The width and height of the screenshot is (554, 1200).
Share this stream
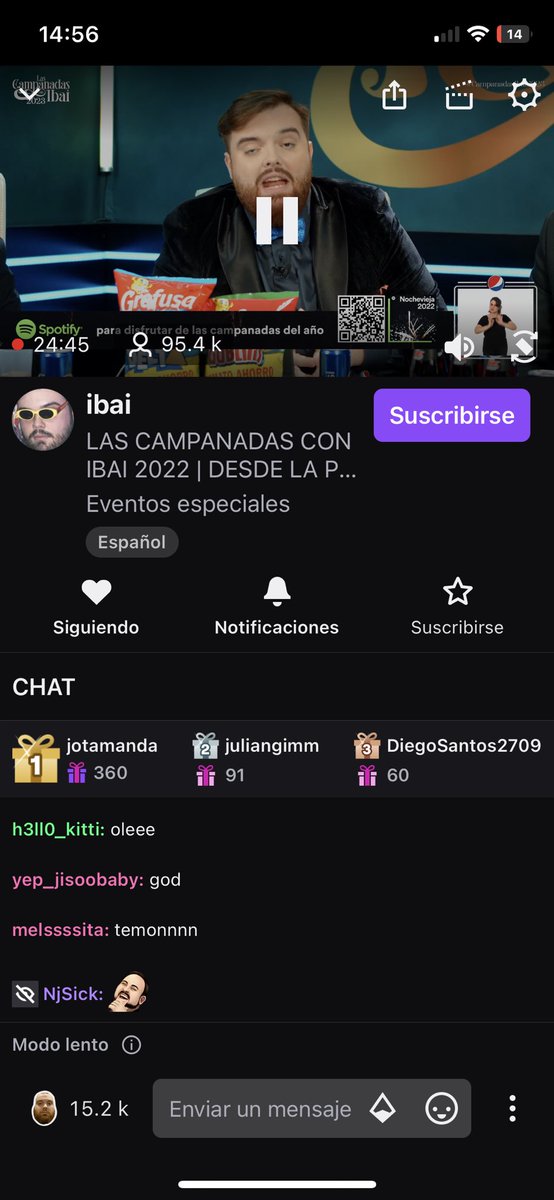(x=395, y=95)
